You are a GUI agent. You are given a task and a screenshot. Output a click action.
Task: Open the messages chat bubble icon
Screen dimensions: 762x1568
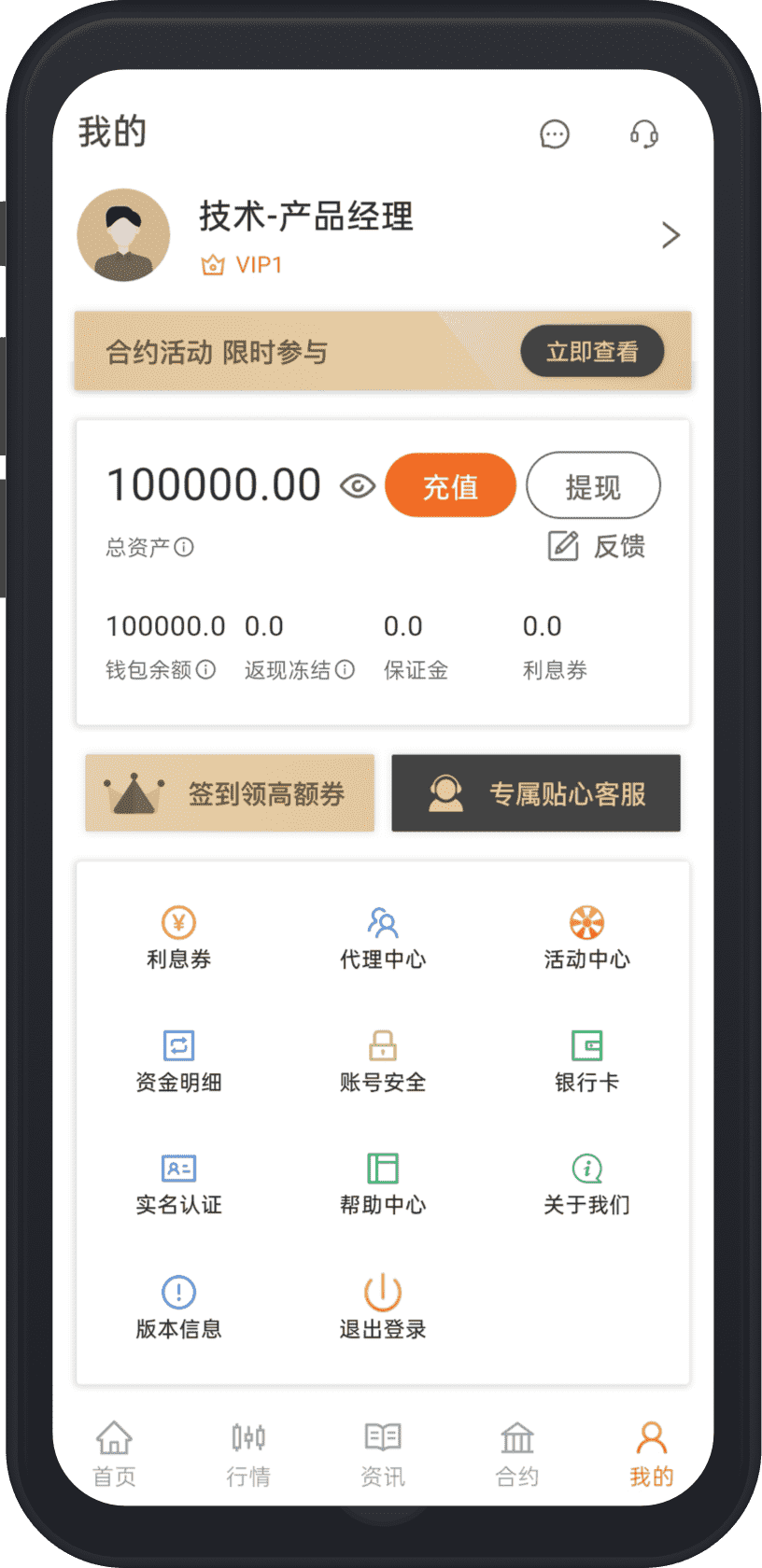click(x=555, y=134)
